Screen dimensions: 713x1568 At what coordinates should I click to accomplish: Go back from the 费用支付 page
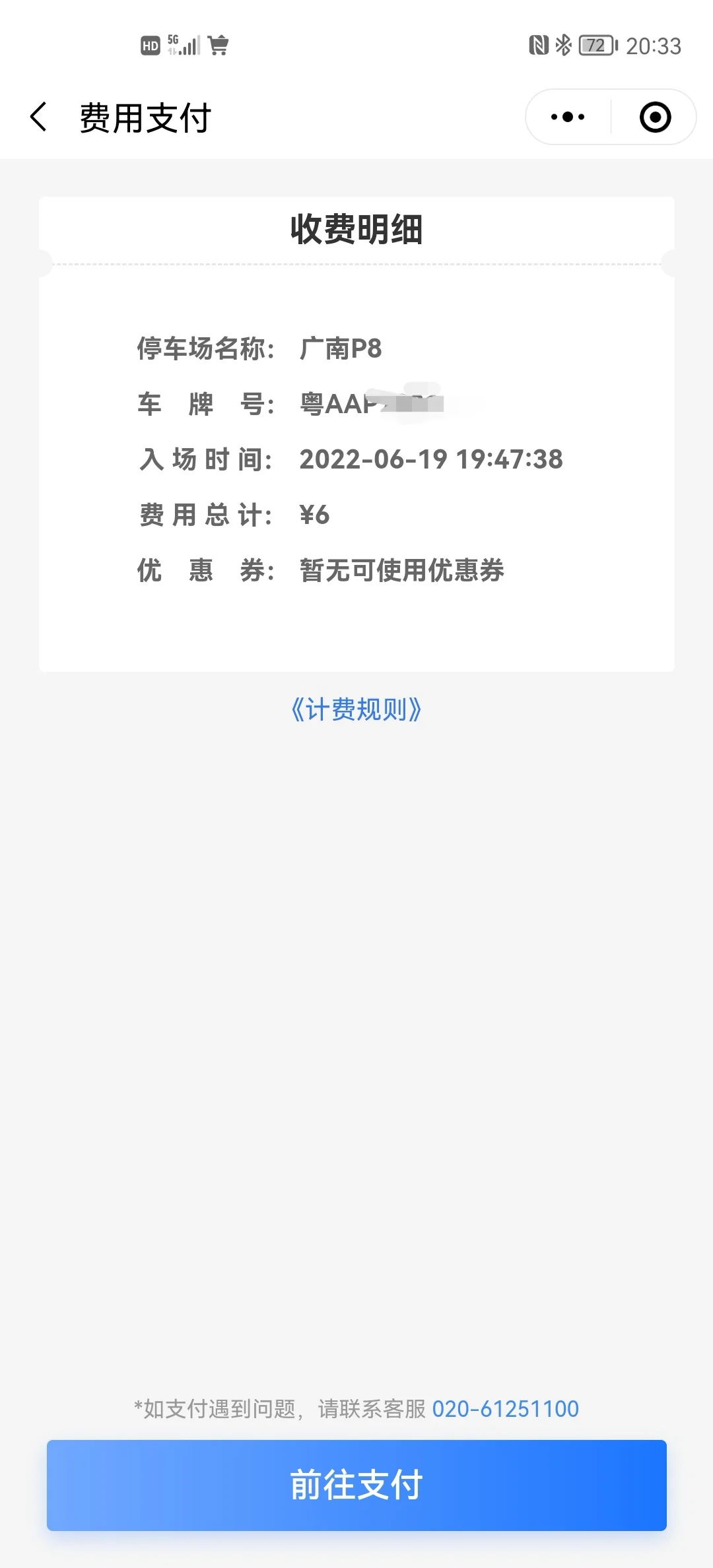pos(39,117)
